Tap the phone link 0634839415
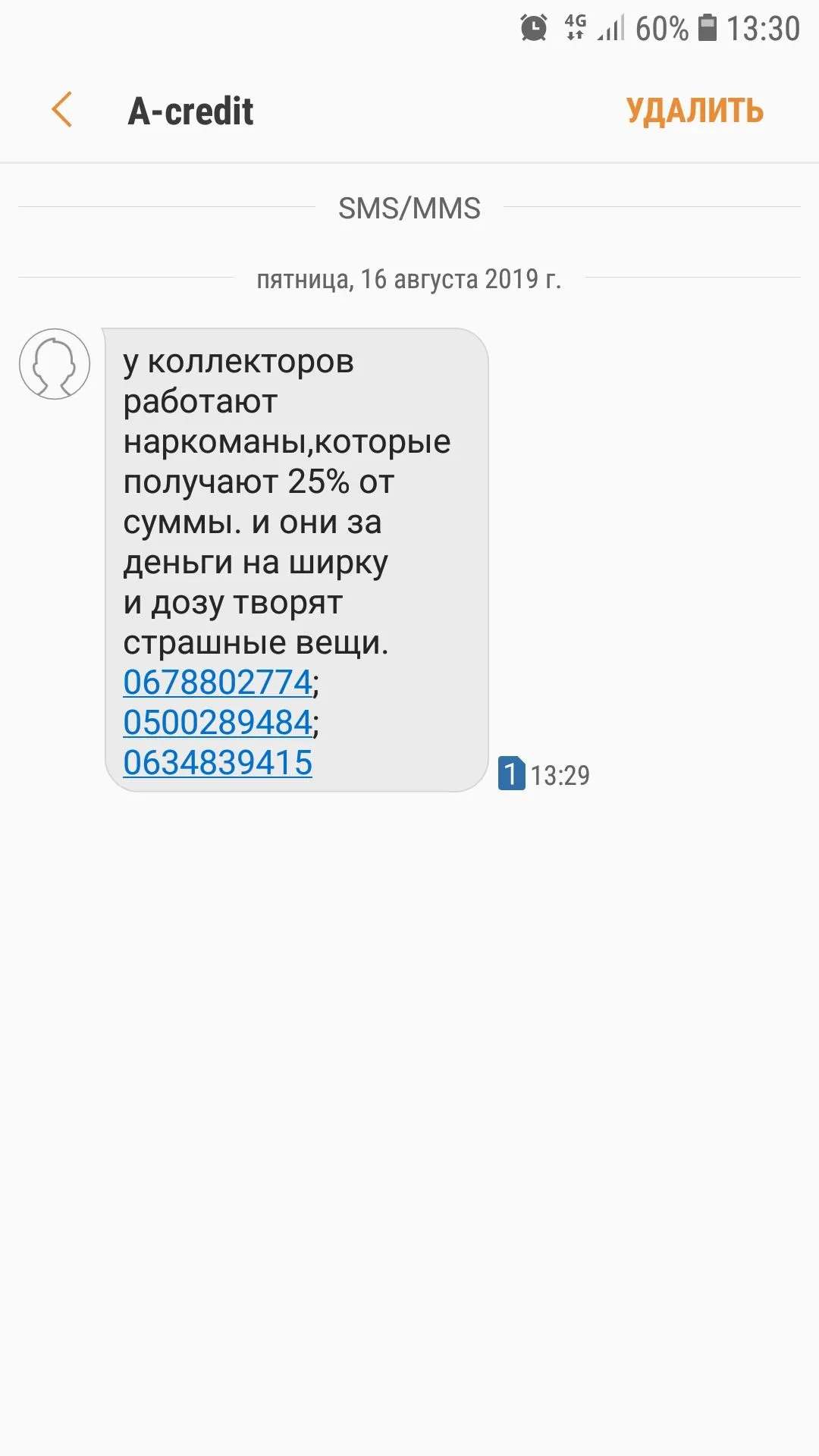Image resolution: width=819 pixels, height=1456 pixels. pyautogui.click(x=218, y=763)
